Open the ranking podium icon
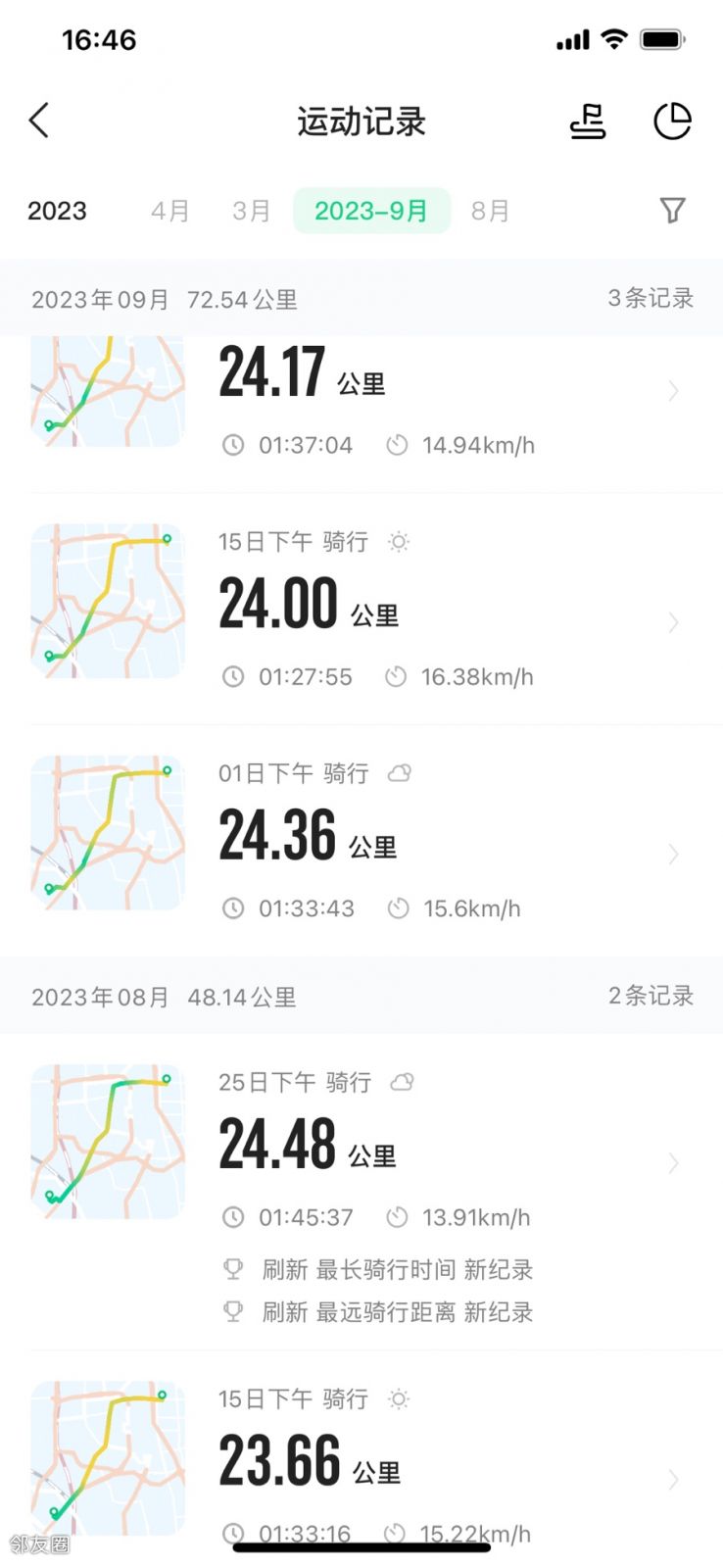Viewport: 723px width, 1568px height. tap(588, 122)
